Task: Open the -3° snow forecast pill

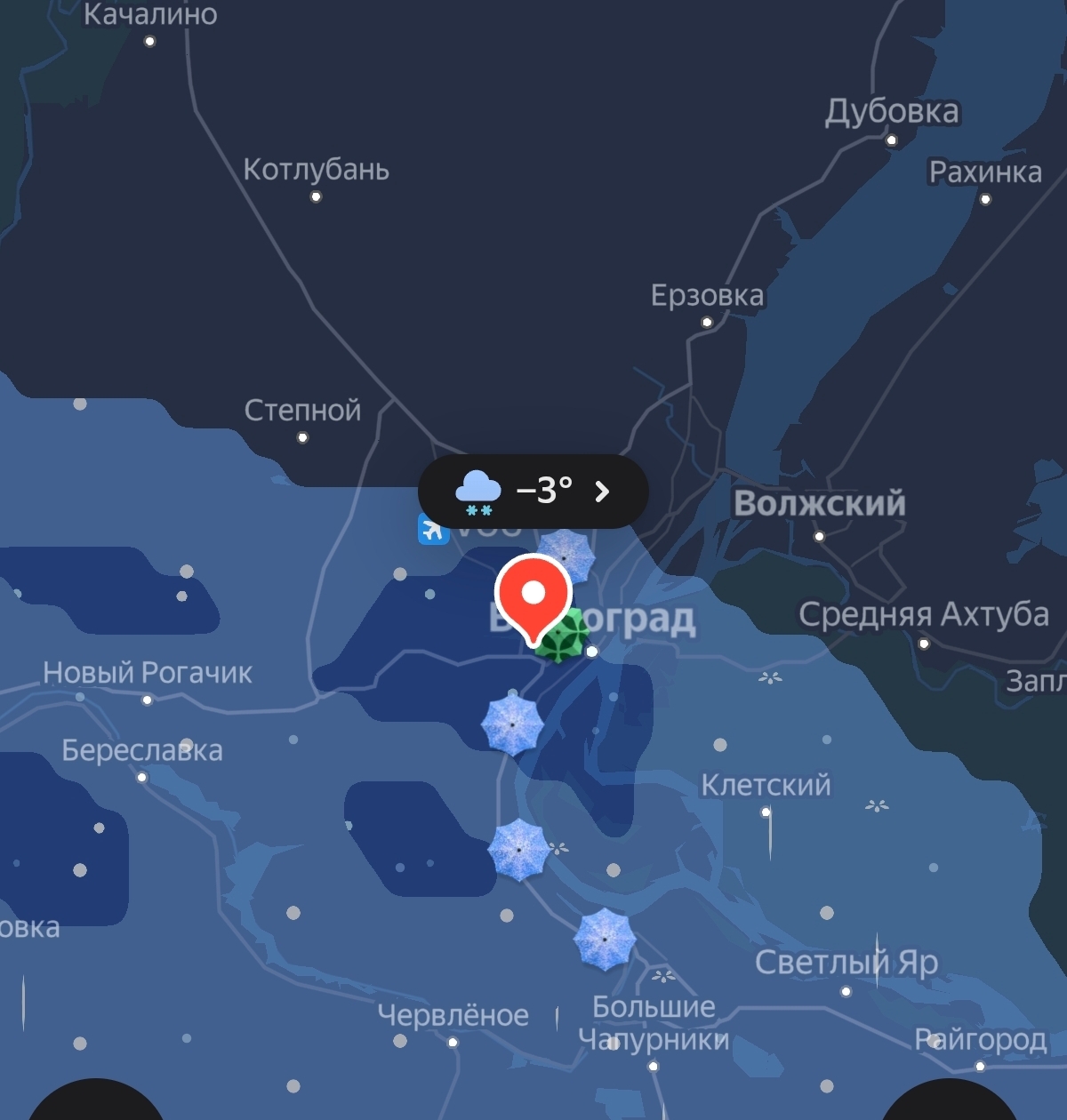Action: click(x=533, y=492)
